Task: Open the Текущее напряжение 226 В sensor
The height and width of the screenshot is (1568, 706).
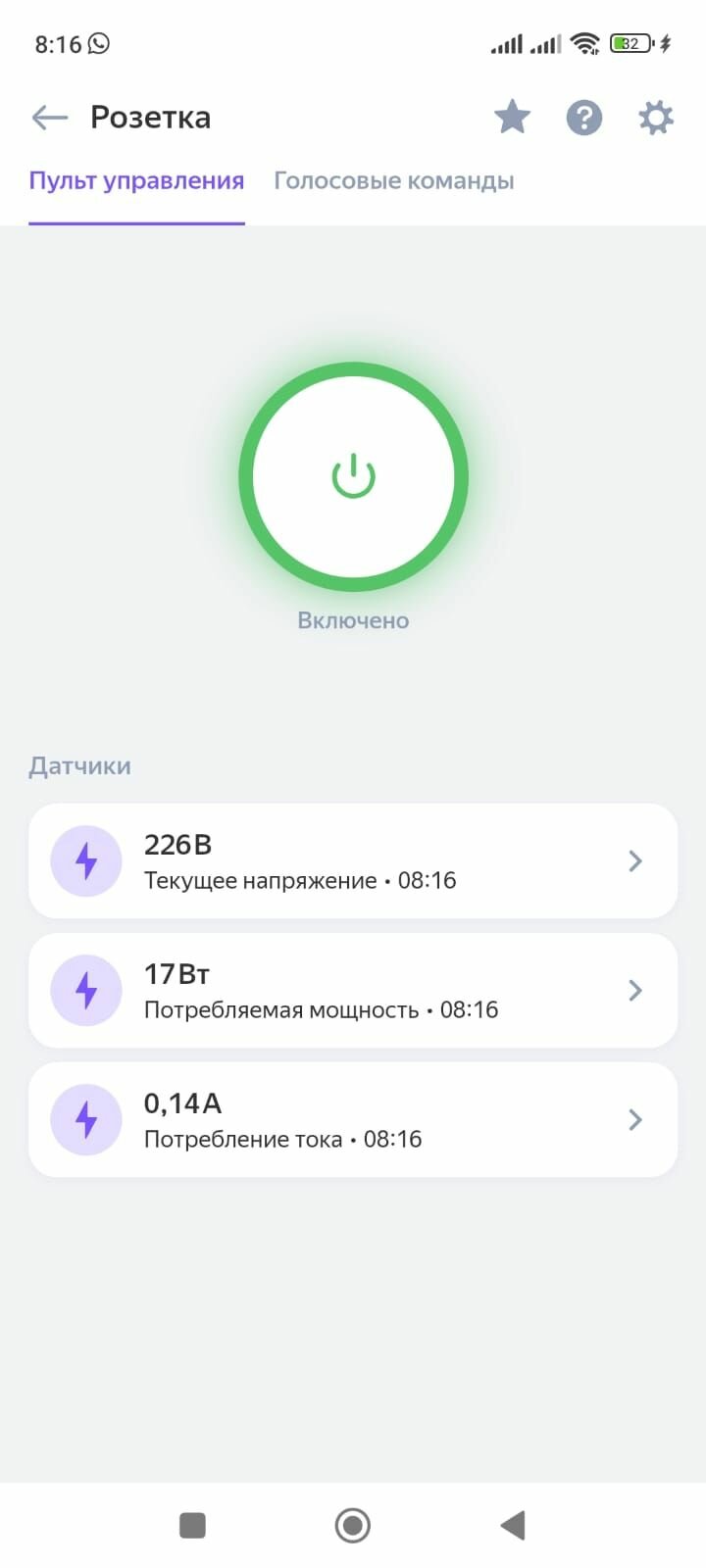Action: point(353,860)
